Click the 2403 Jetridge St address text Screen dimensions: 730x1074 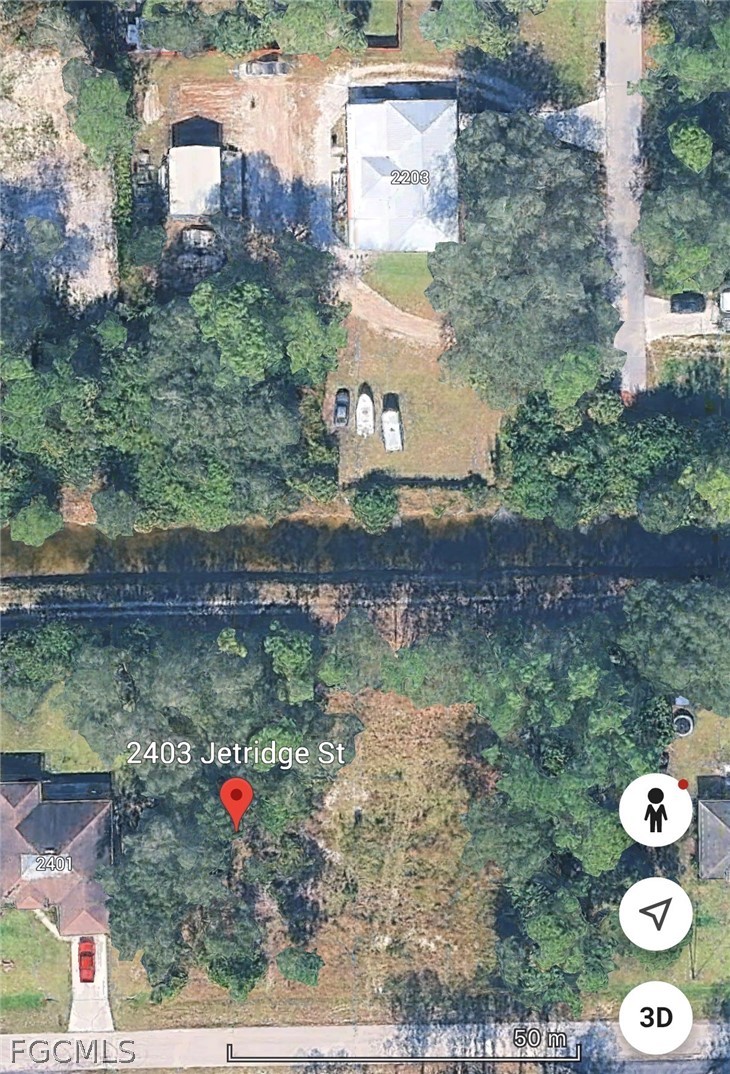point(238,756)
